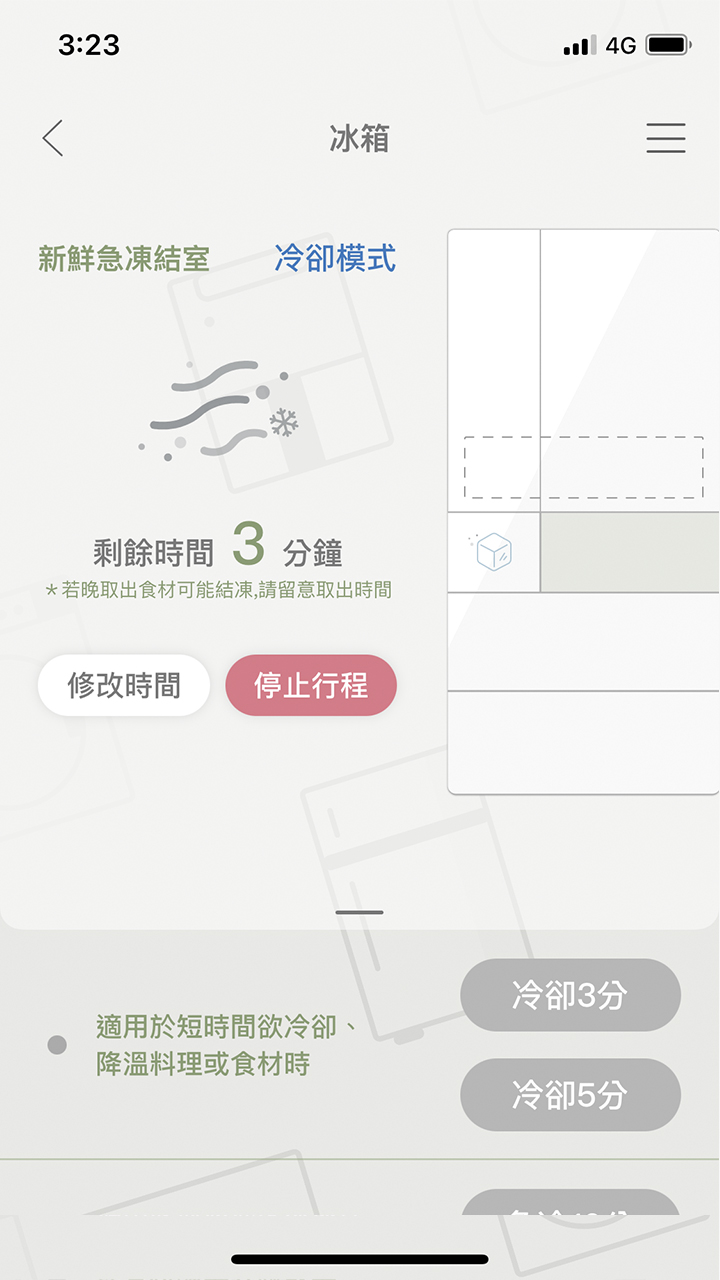Tap the back arrow to leave 冰箱 screen
This screenshot has height=1280, width=720.
tap(53, 139)
